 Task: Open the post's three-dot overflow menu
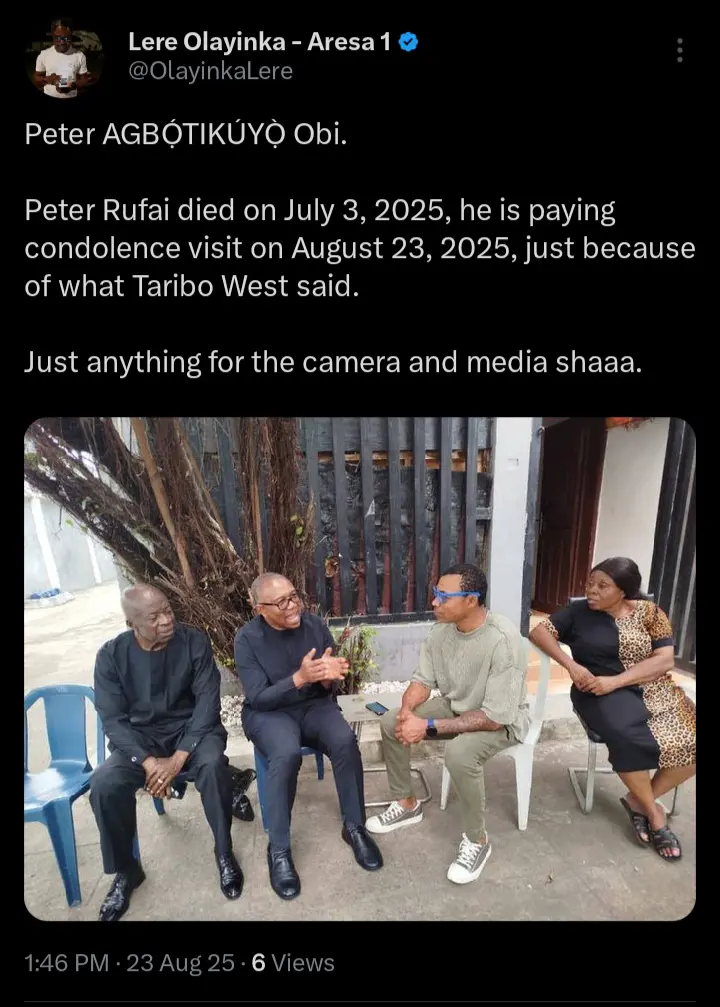point(680,50)
